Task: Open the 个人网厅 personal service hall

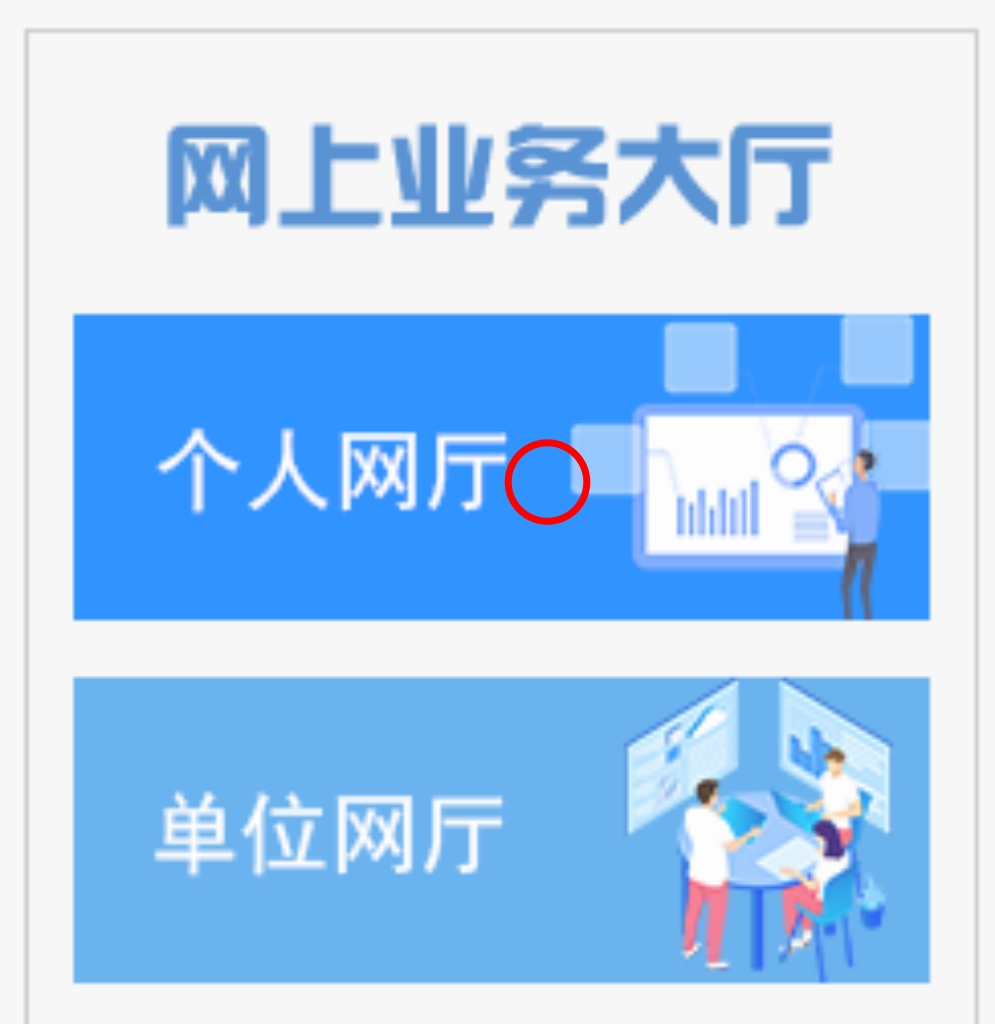Action: pos(500,467)
